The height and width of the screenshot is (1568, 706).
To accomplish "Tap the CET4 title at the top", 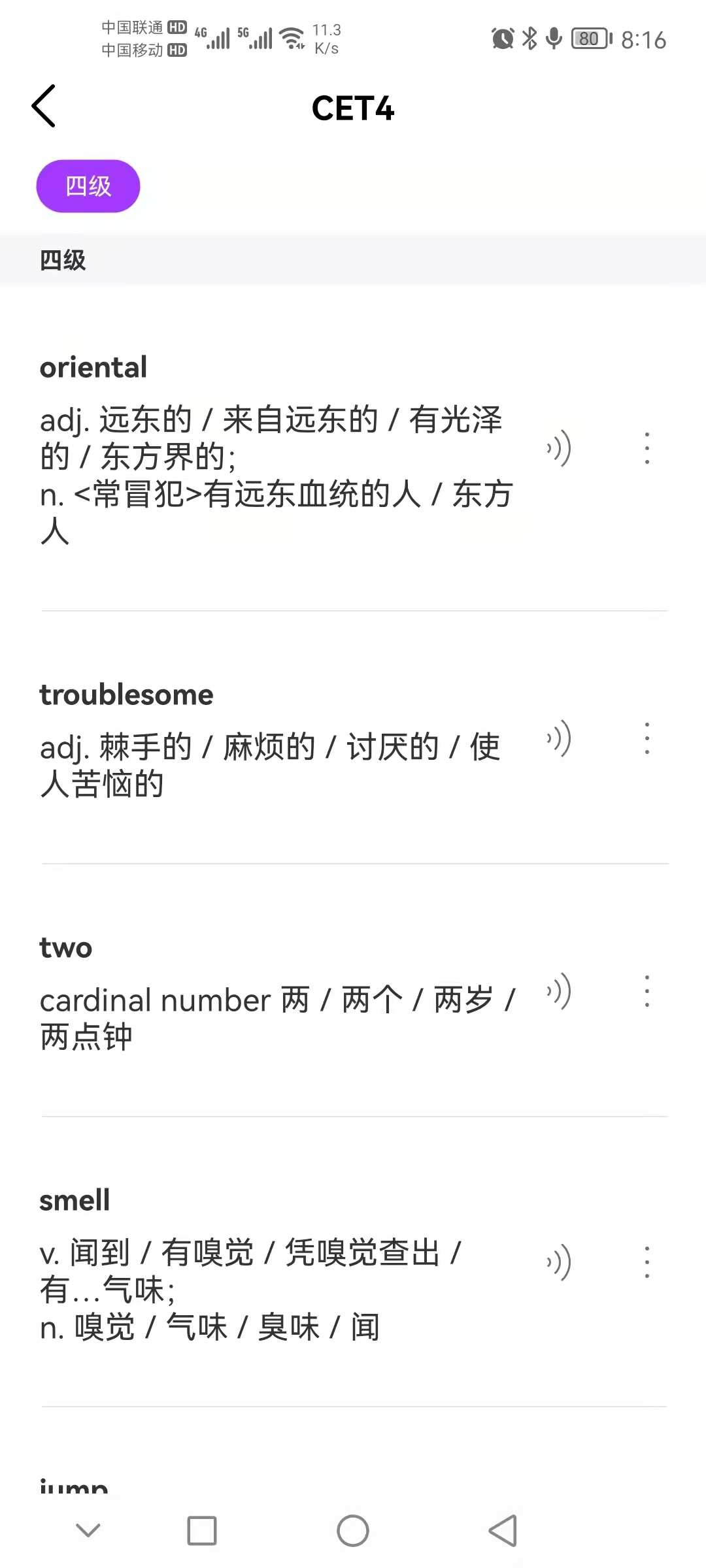I will pos(353,108).
